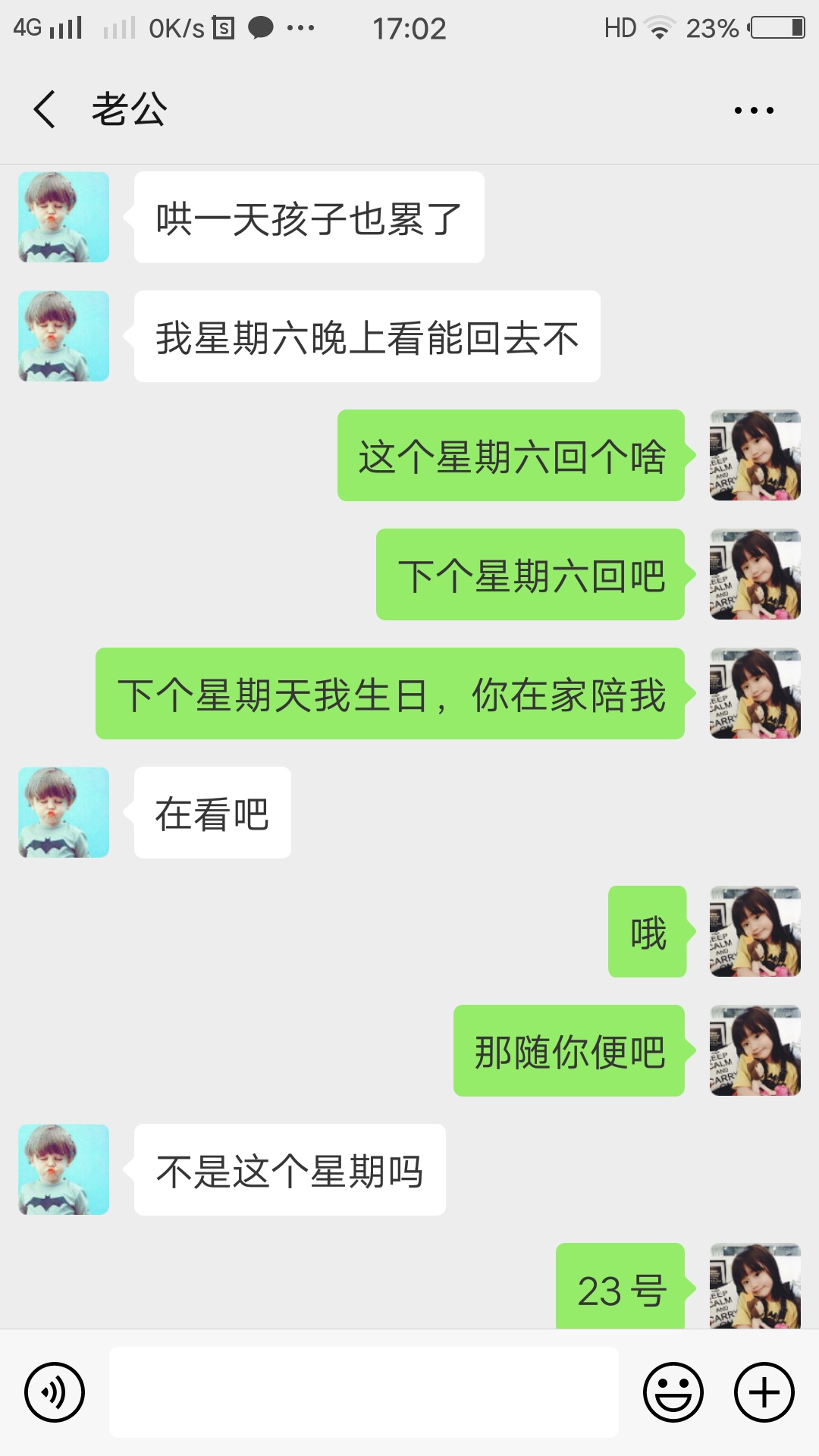The width and height of the screenshot is (819, 1456).
Task: Switch to voice message input
Action: [55, 1392]
